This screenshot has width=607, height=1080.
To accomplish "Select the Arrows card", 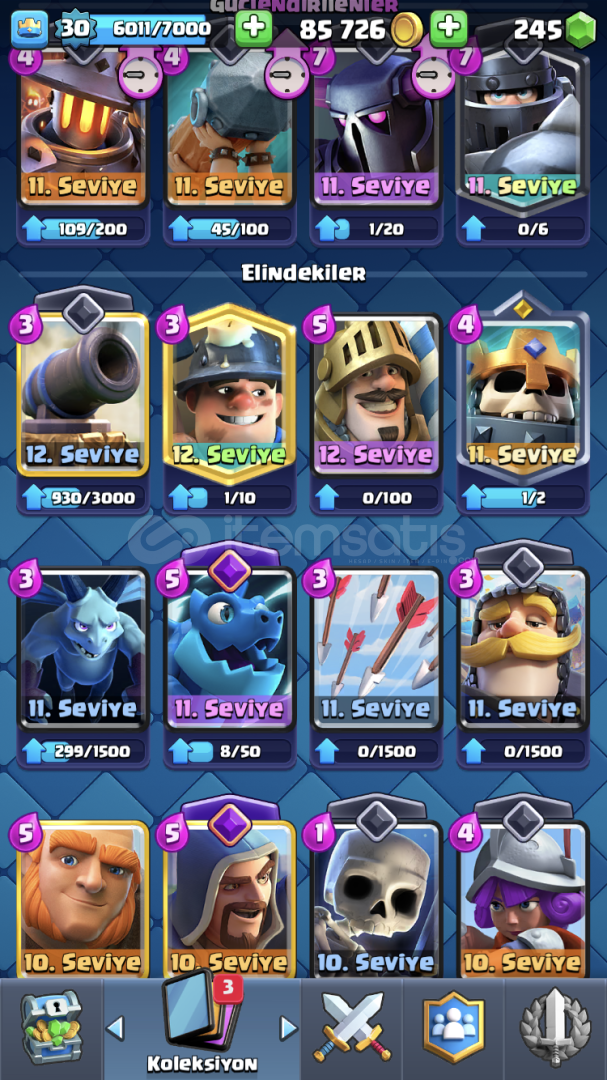I will [376, 647].
